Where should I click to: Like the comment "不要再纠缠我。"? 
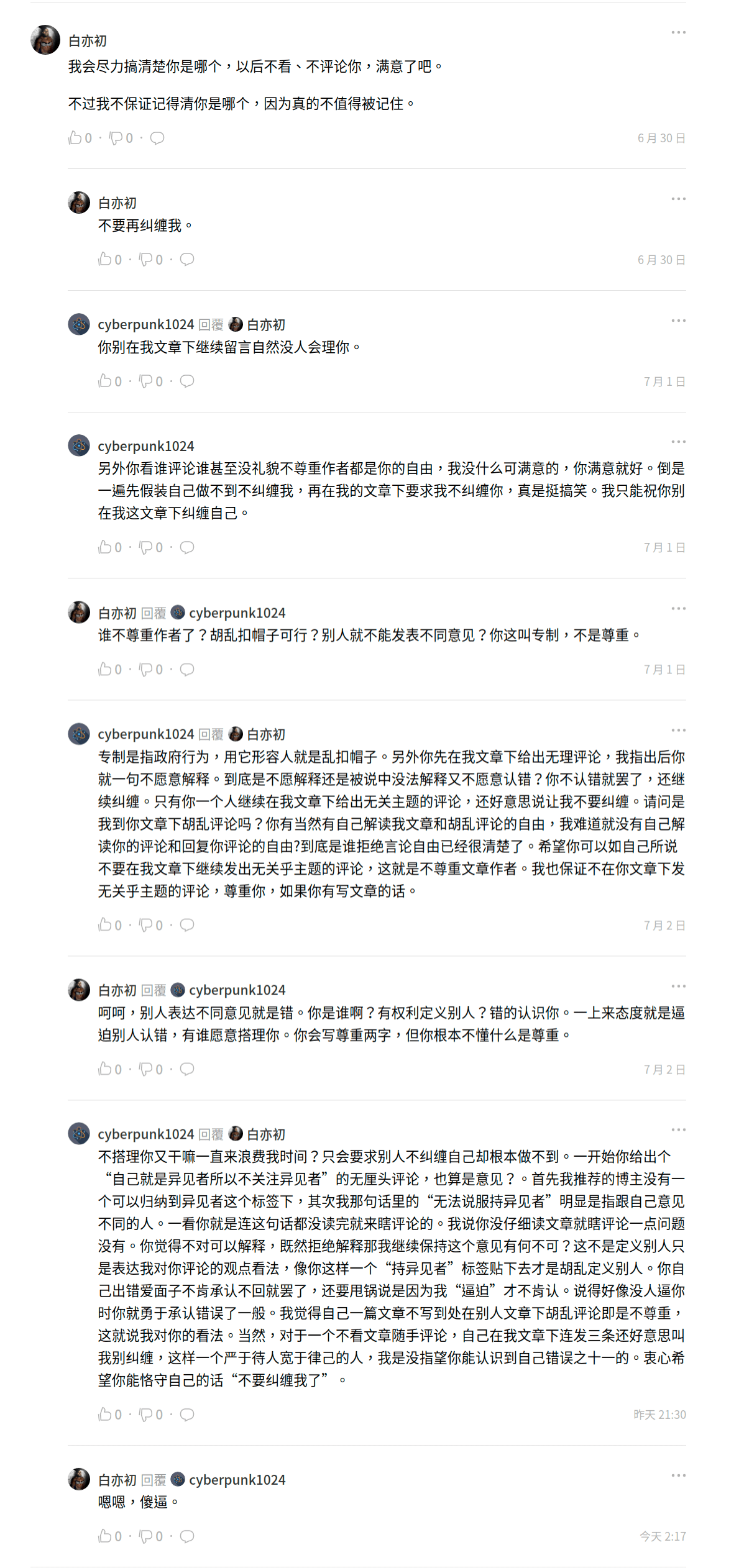(104, 259)
